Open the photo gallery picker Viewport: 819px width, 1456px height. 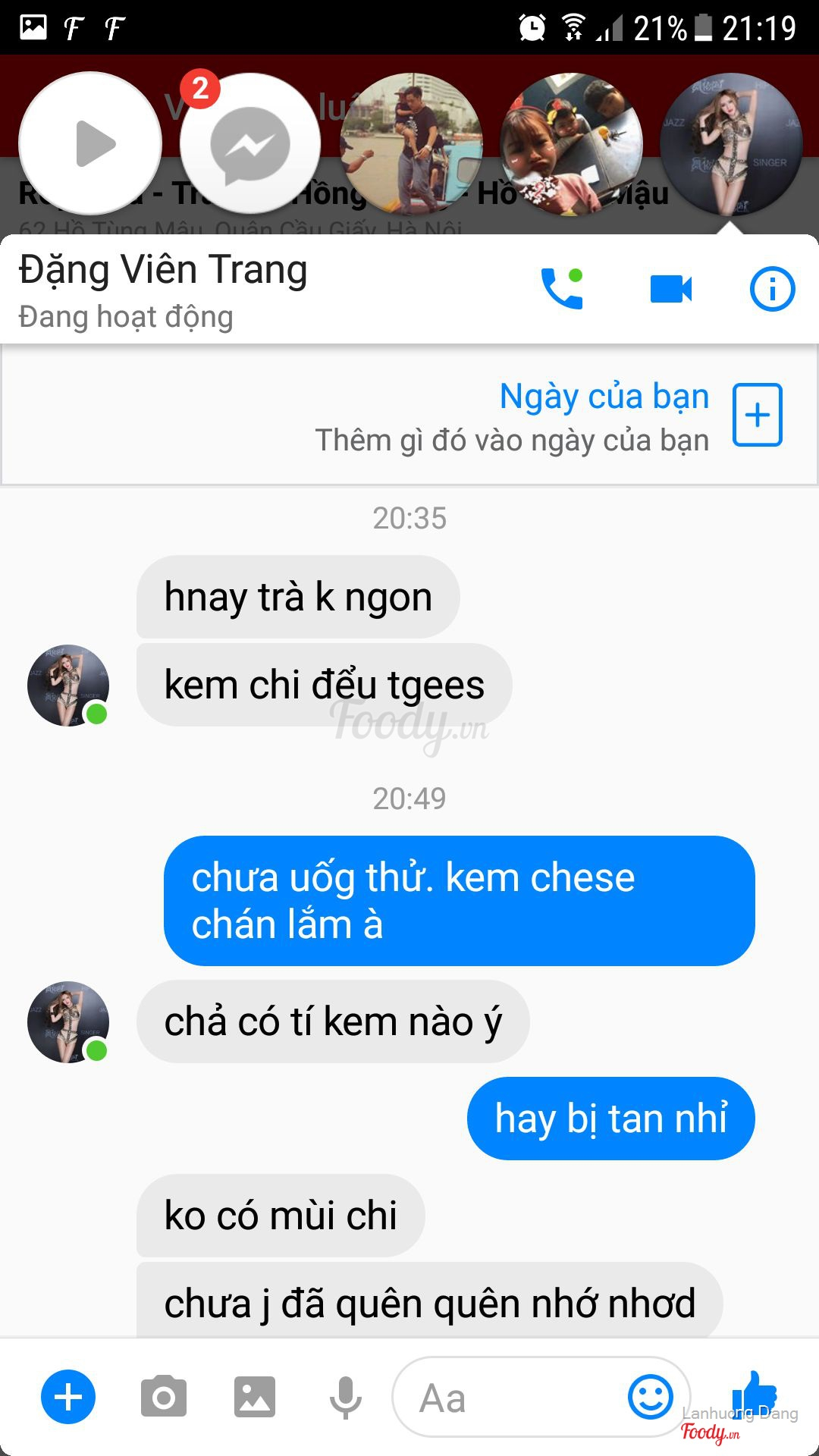pyautogui.click(x=254, y=1397)
